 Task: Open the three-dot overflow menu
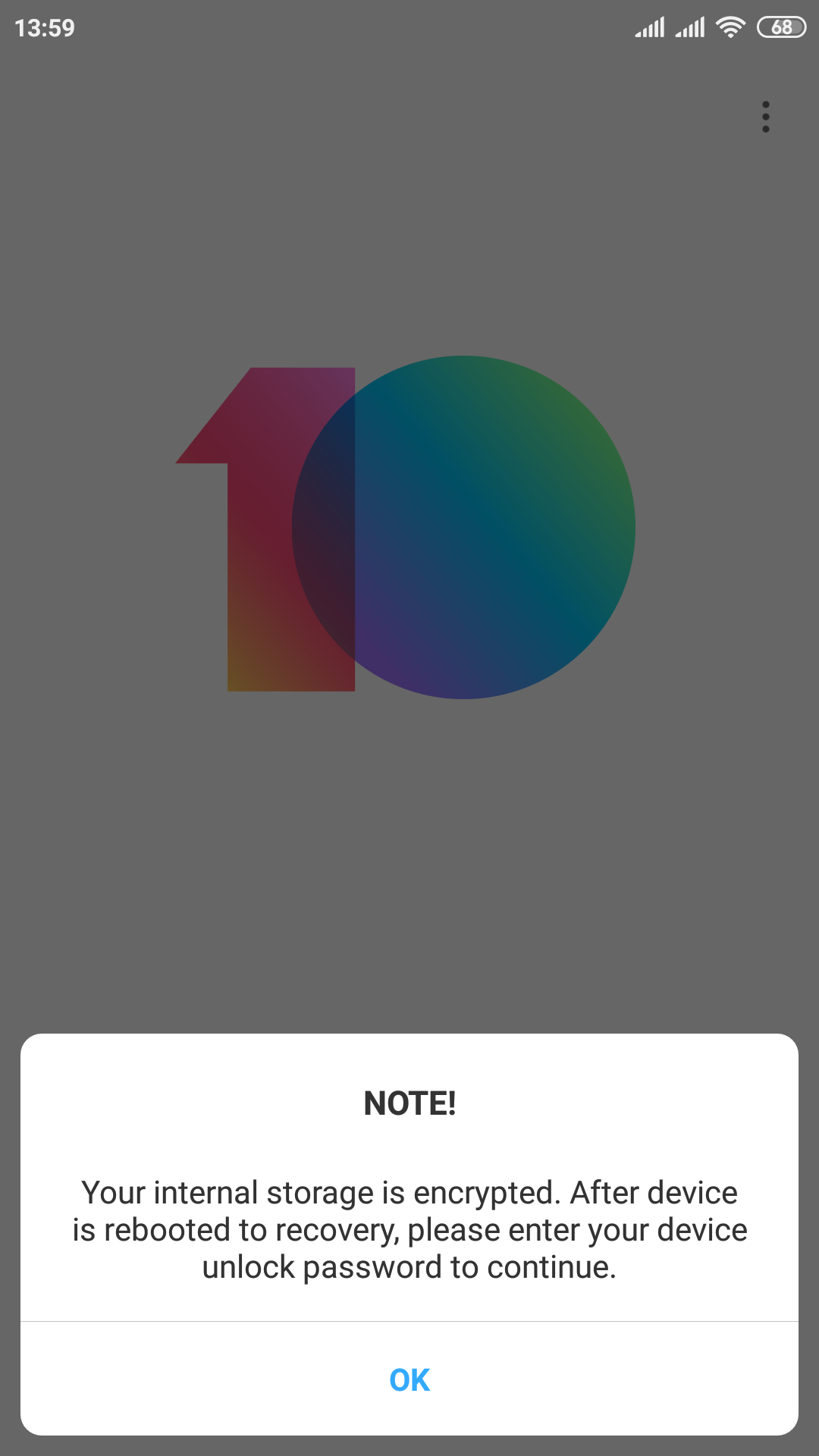765,117
